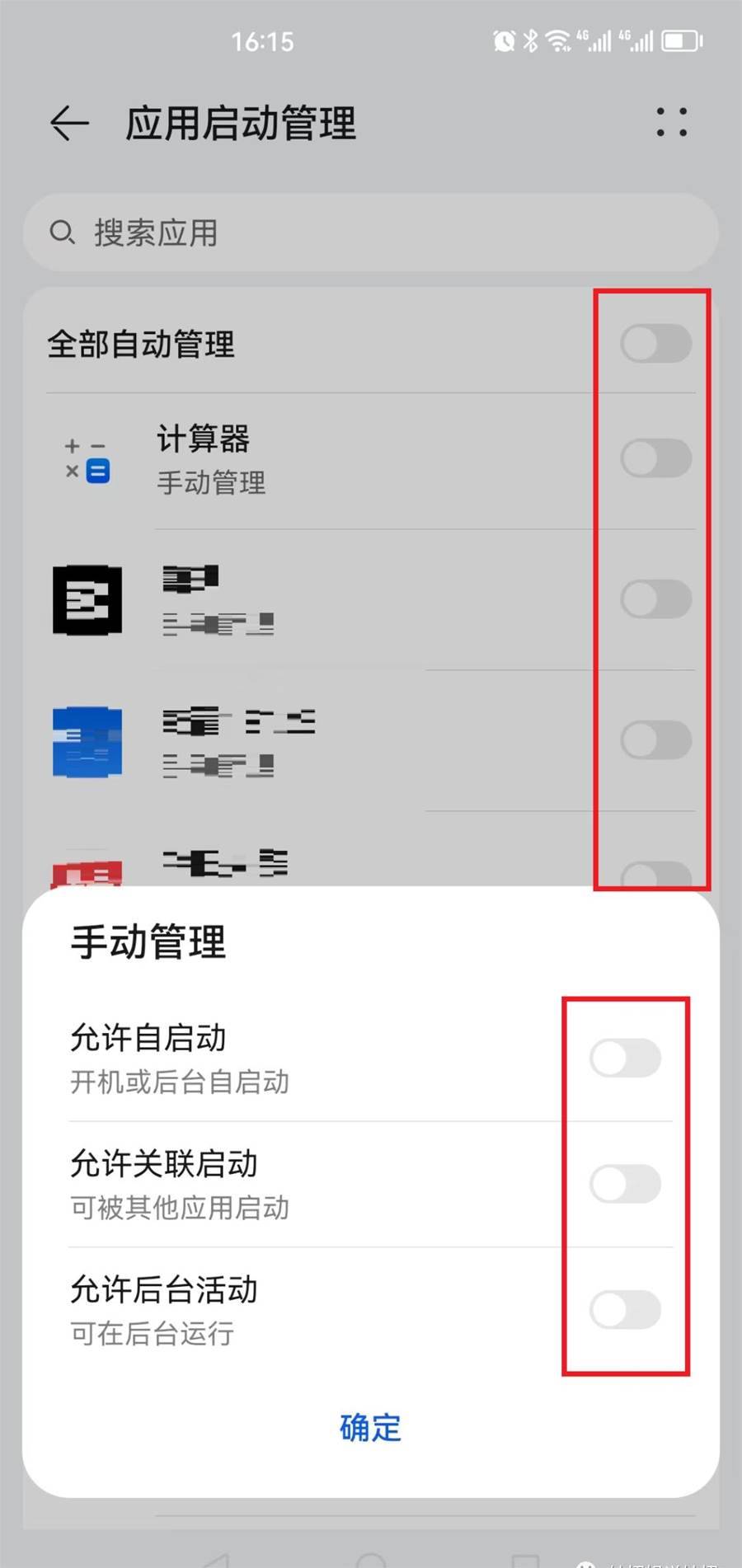
Task: Tap the 搜索应用 search field
Action: coord(371,232)
